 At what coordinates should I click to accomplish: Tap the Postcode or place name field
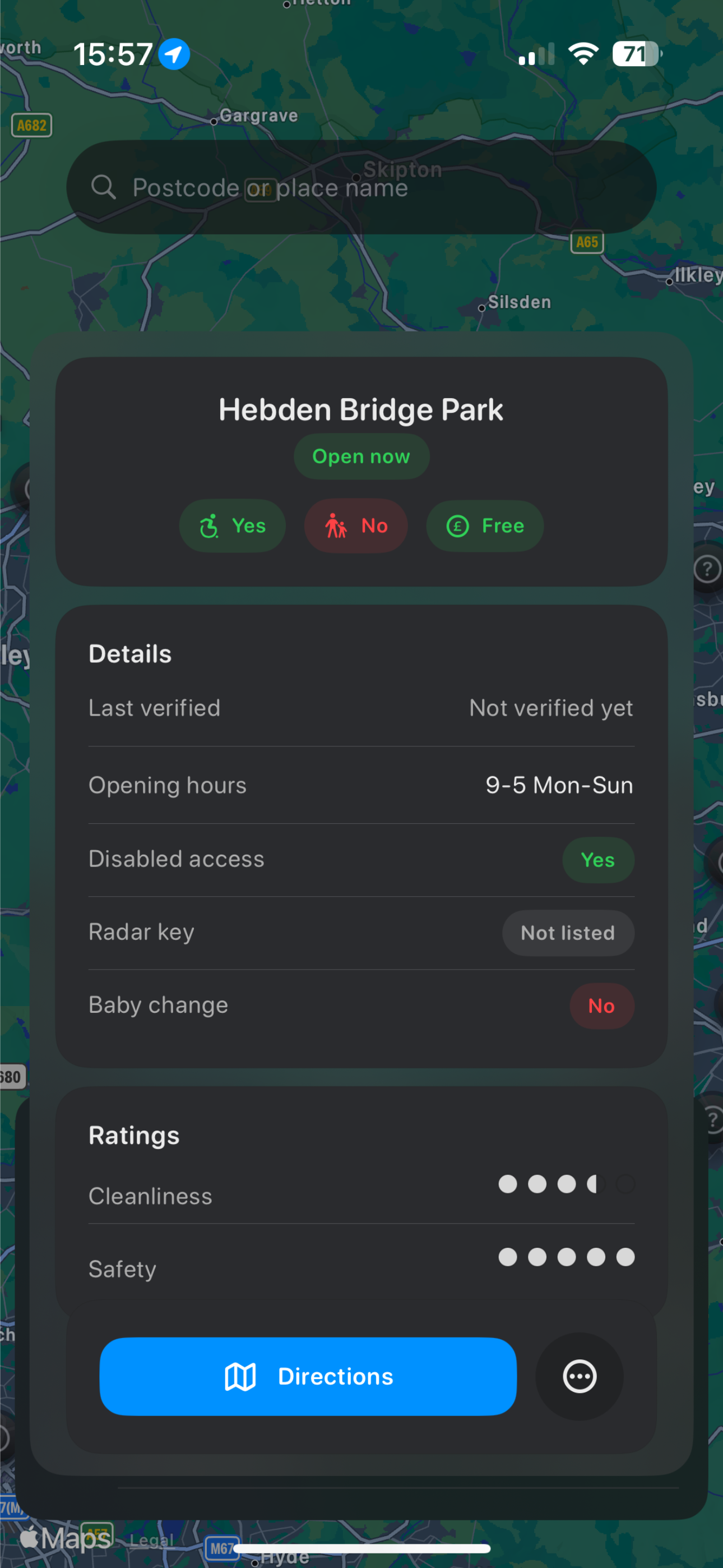point(361,187)
